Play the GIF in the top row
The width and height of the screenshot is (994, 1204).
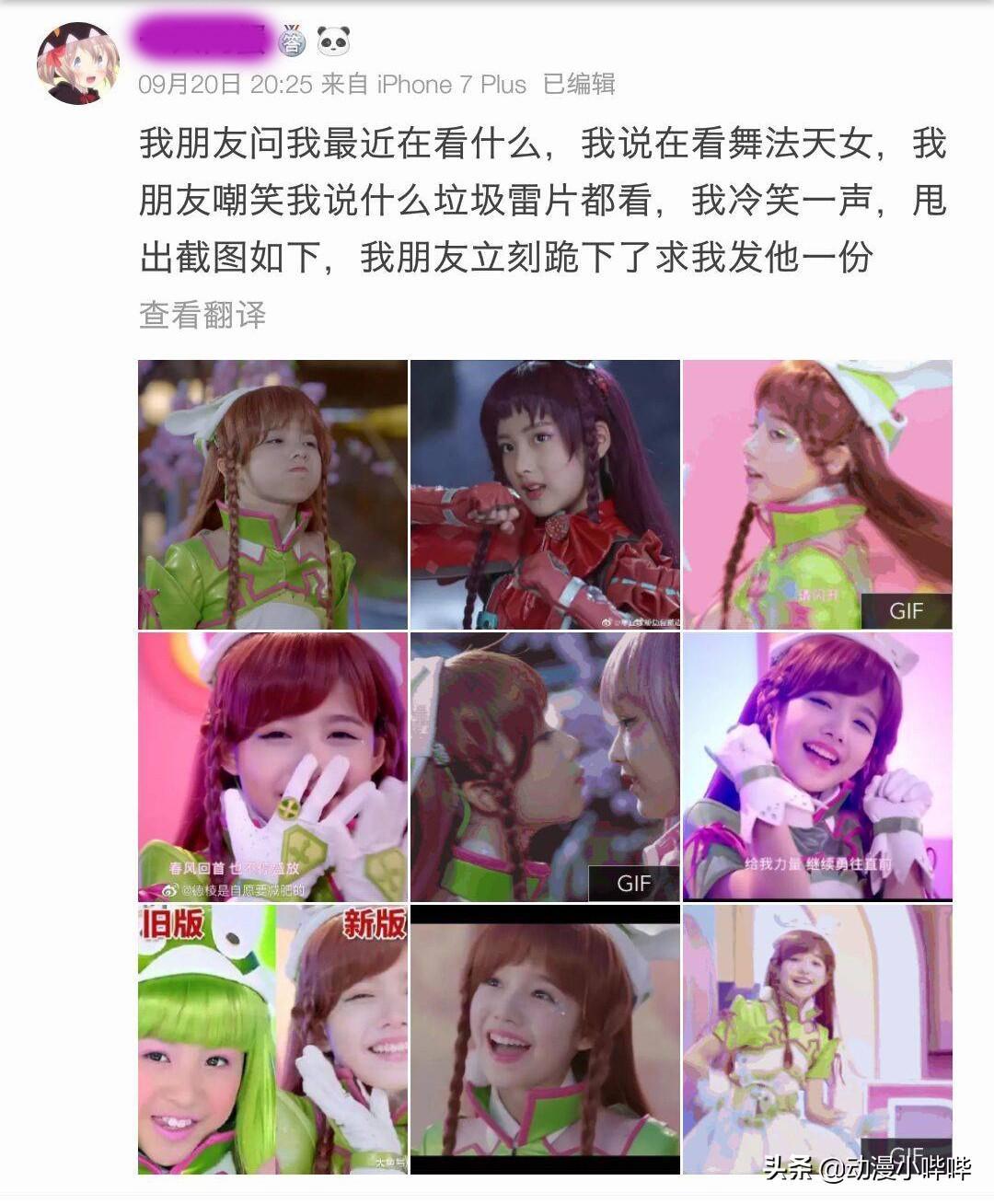pos(816,494)
